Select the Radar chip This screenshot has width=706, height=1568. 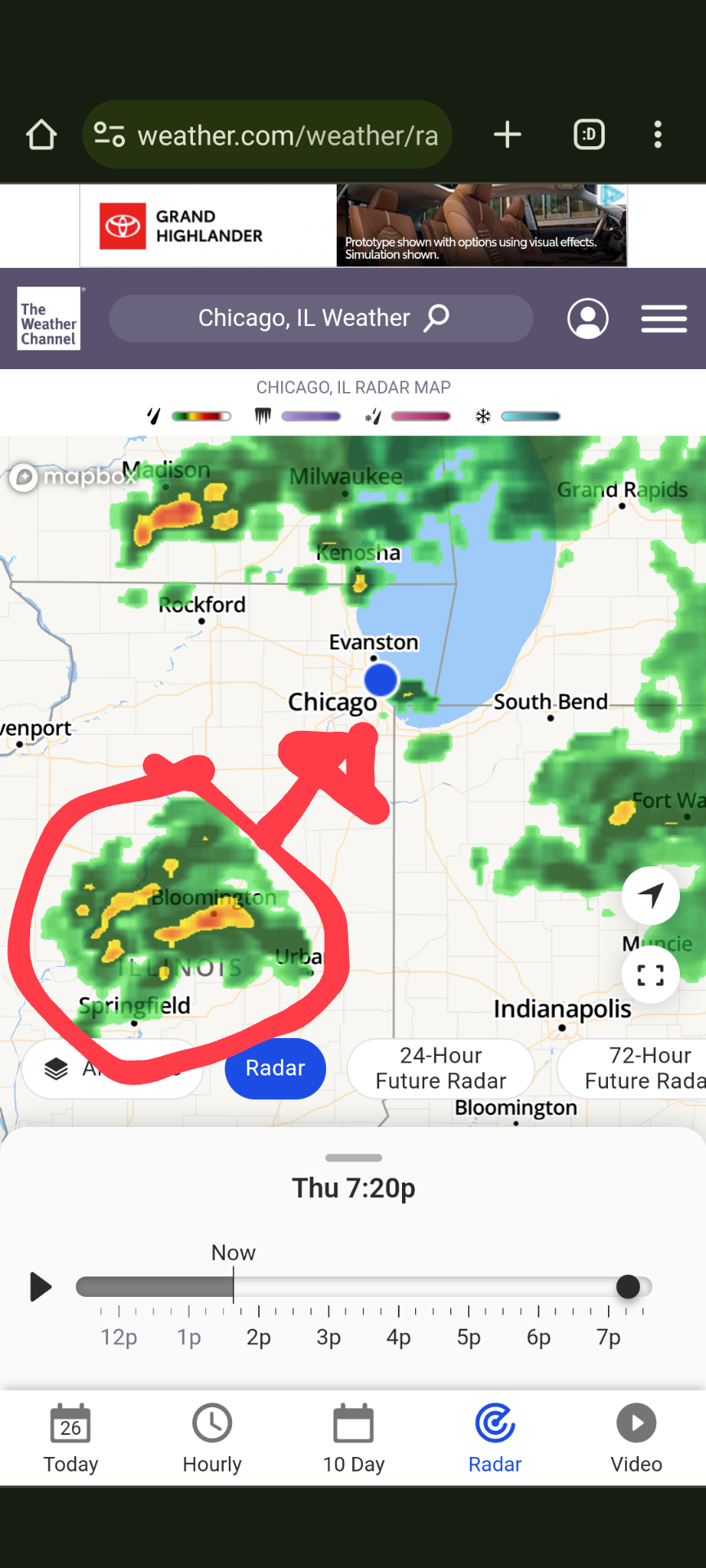(x=275, y=1068)
